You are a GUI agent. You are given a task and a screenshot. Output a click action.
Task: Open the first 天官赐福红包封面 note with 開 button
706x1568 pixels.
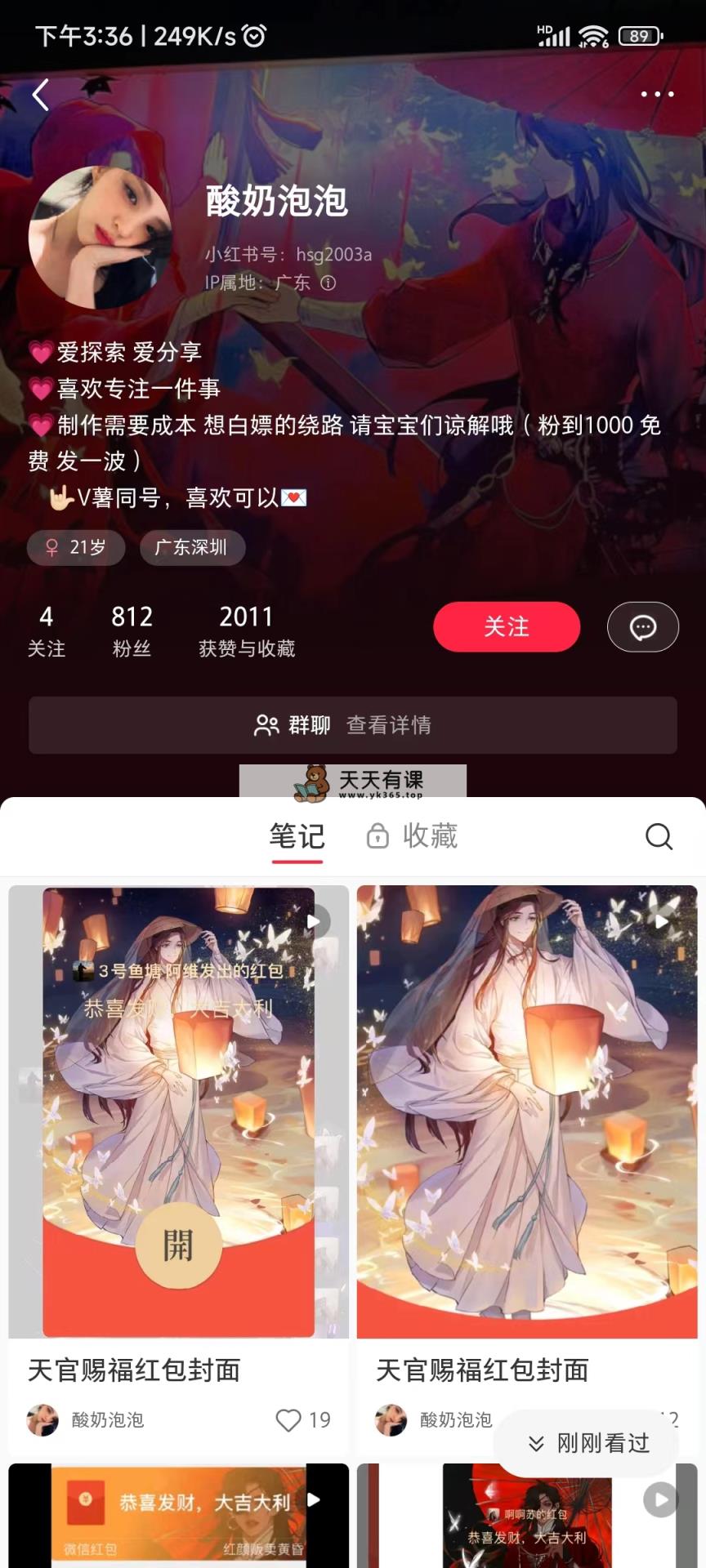(178, 1111)
